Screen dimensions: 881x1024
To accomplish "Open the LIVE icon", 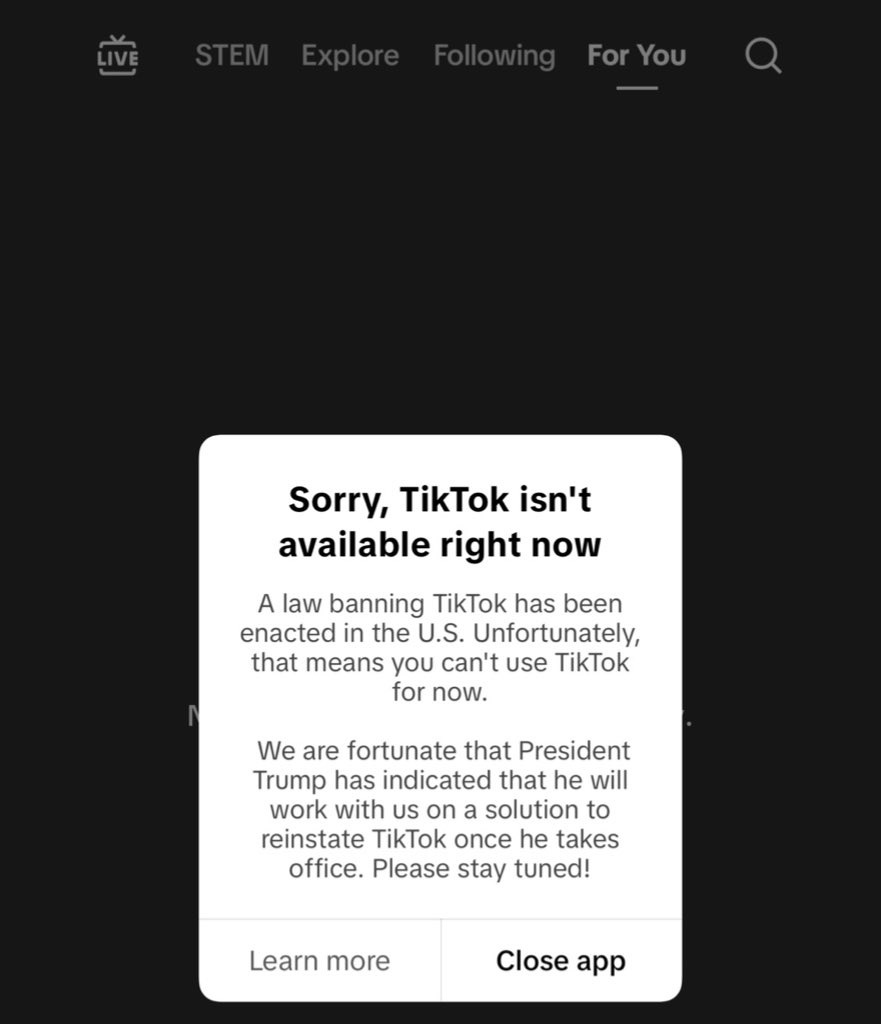I will click(x=117, y=55).
